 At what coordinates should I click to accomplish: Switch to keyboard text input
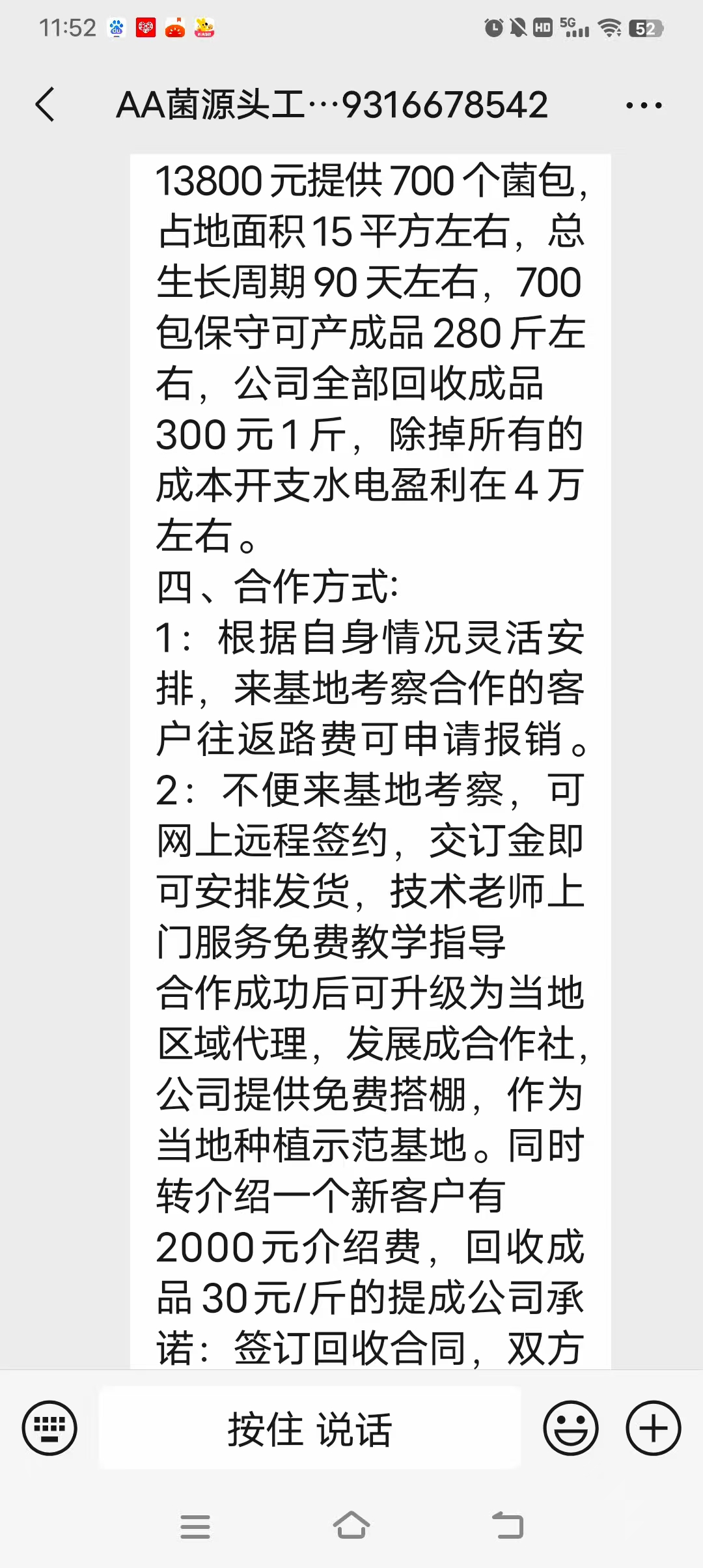tap(49, 1428)
